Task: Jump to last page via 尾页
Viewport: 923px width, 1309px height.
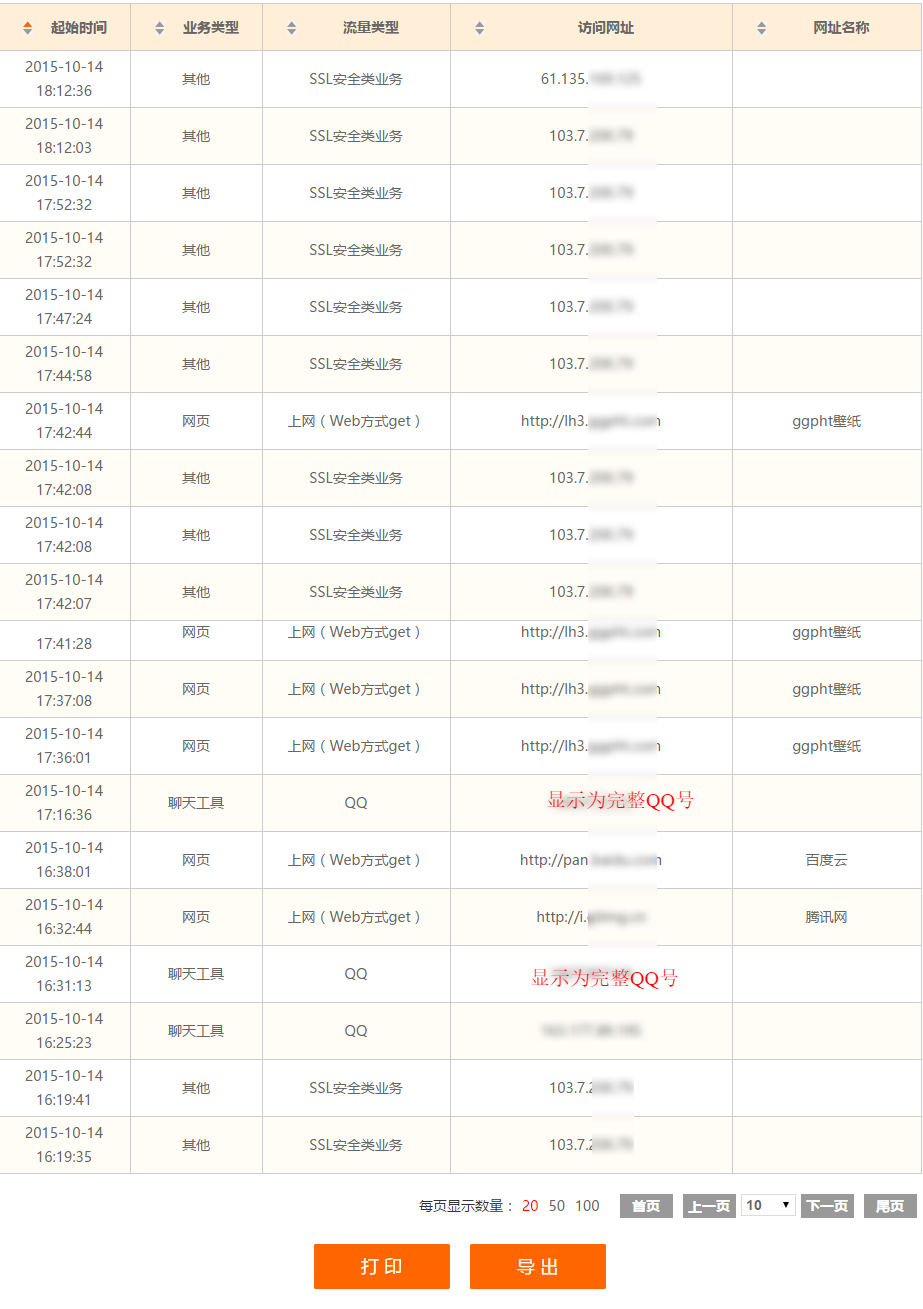Action: click(x=890, y=1206)
